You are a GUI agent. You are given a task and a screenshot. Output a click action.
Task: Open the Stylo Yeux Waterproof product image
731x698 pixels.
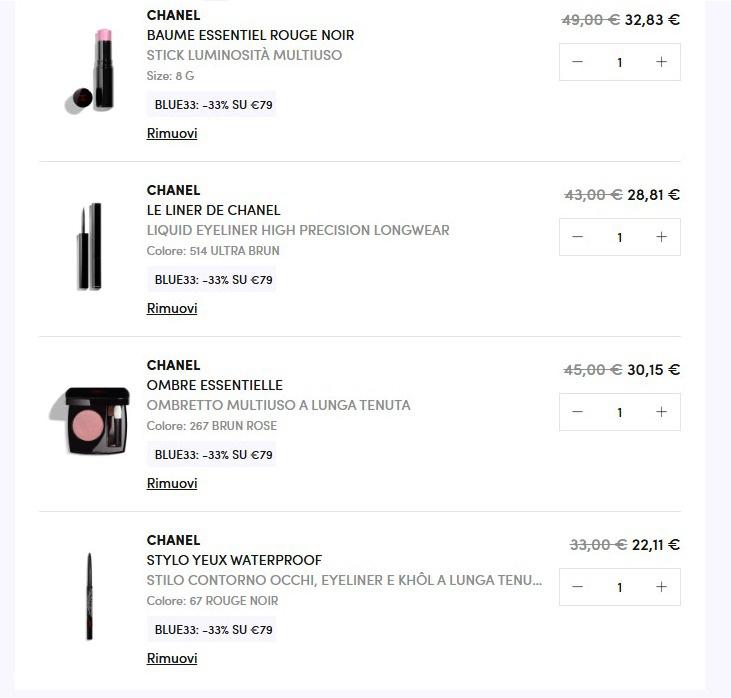(90, 596)
